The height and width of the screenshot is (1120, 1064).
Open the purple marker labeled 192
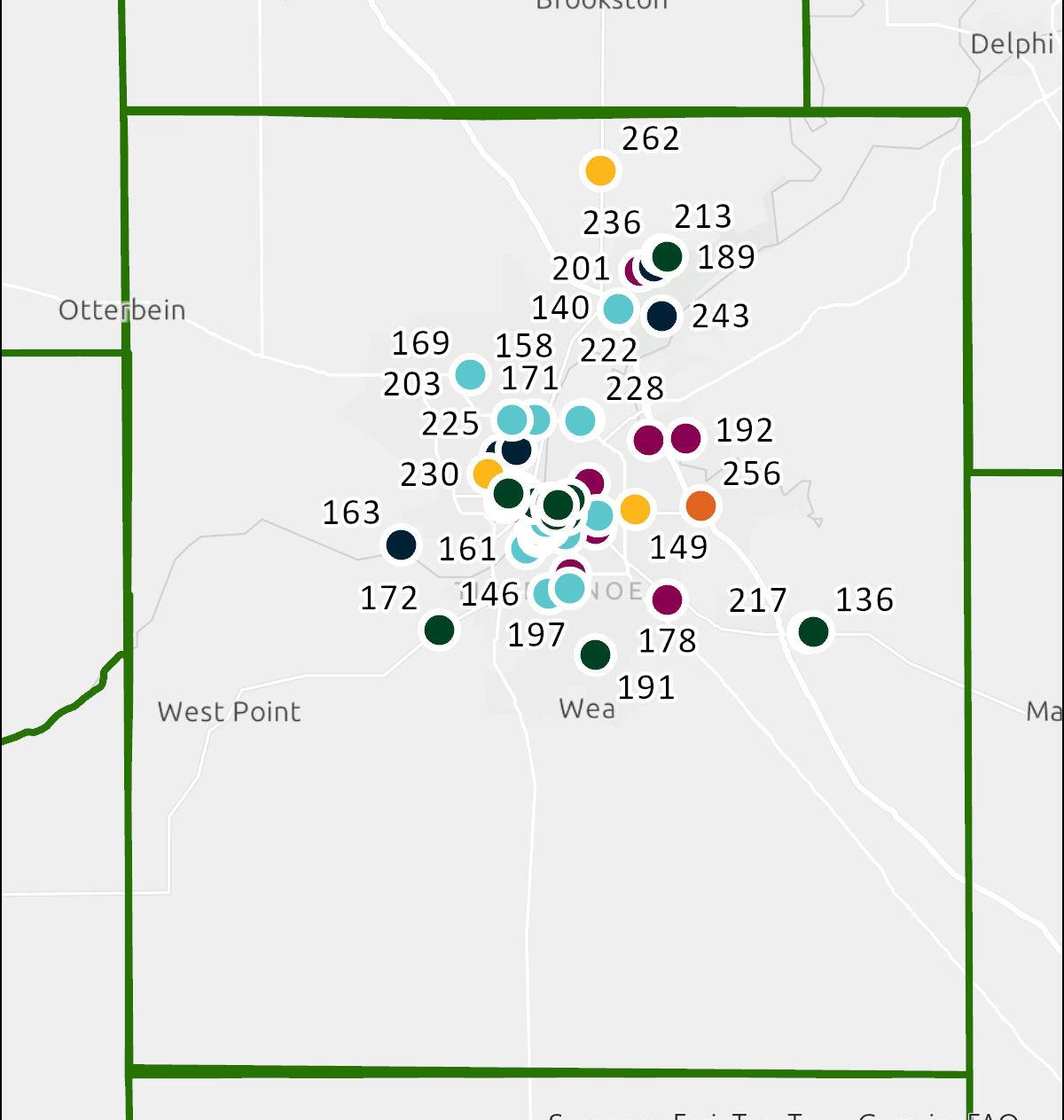coord(685,437)
